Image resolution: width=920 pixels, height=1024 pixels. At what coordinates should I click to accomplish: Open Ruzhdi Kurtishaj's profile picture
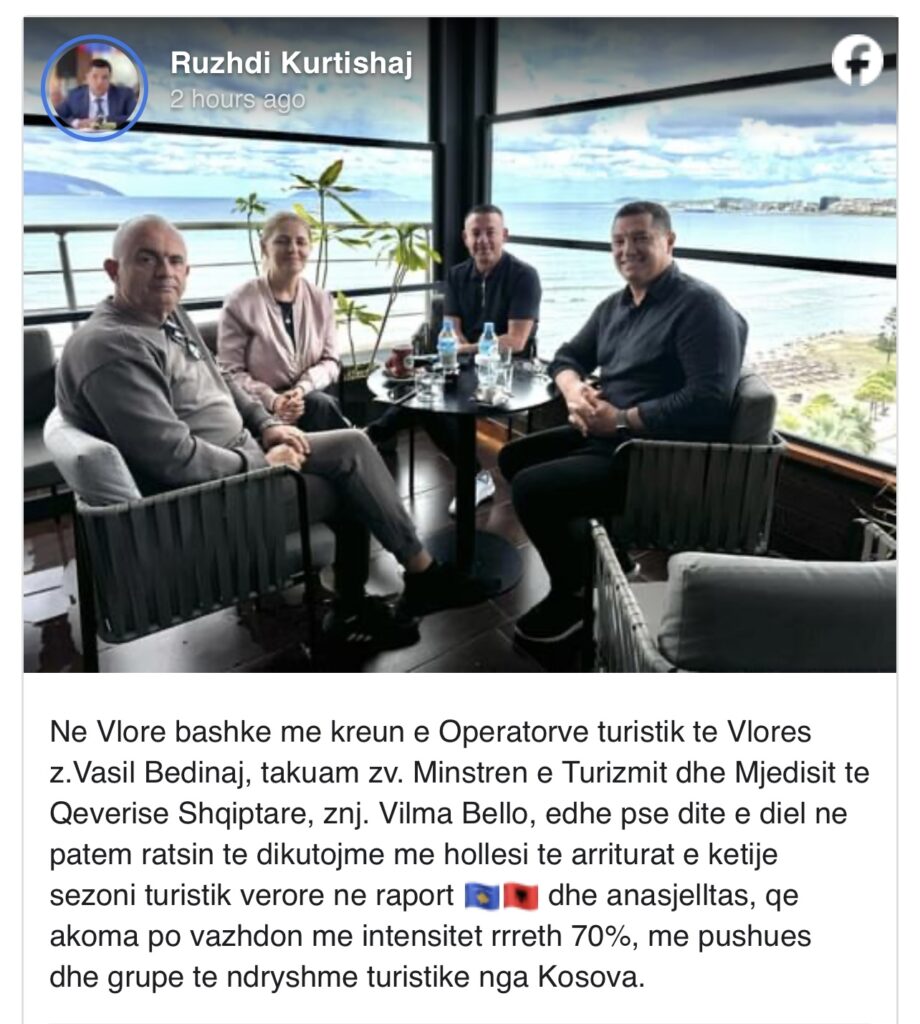[x=95, y=88]
